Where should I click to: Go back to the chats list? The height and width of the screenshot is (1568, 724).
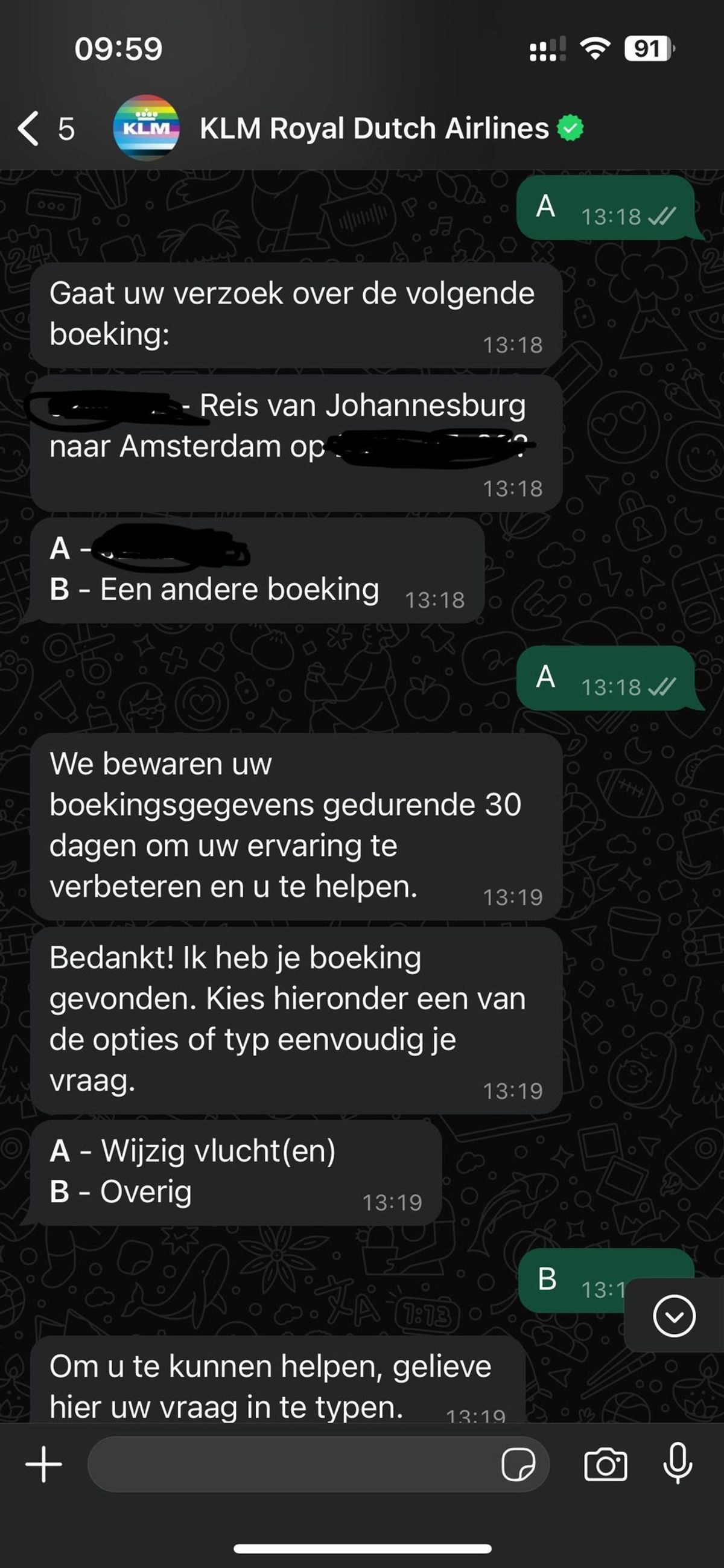point(46,129)
